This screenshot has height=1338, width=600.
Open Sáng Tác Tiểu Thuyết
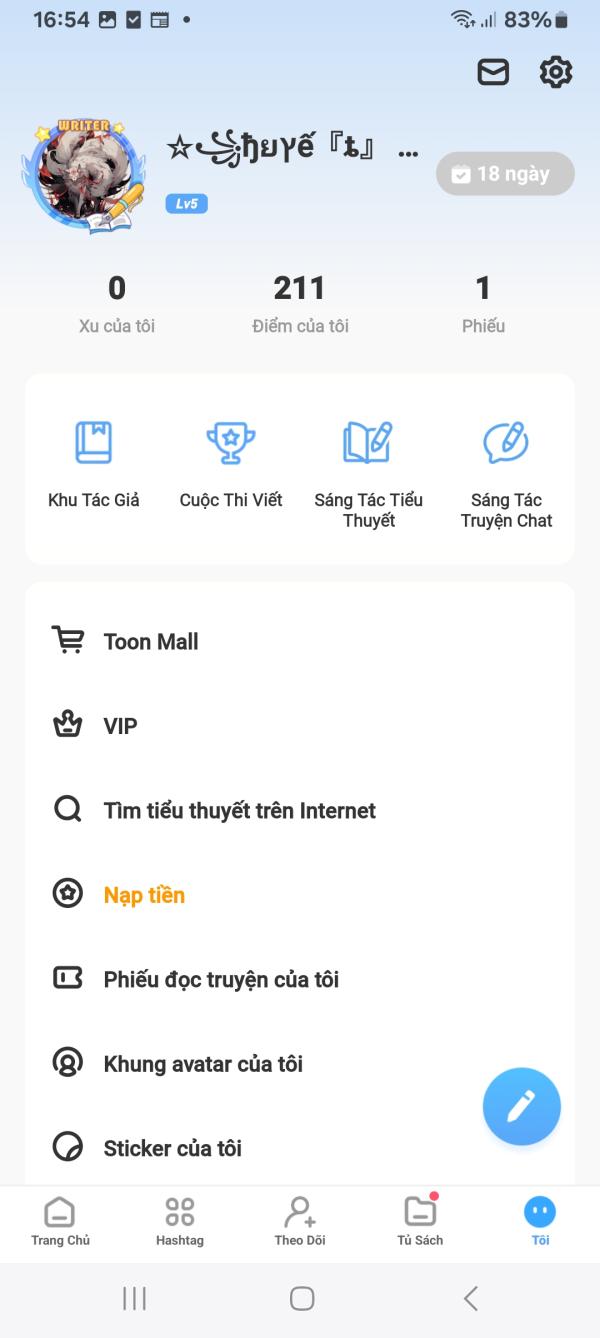(368, 472)
